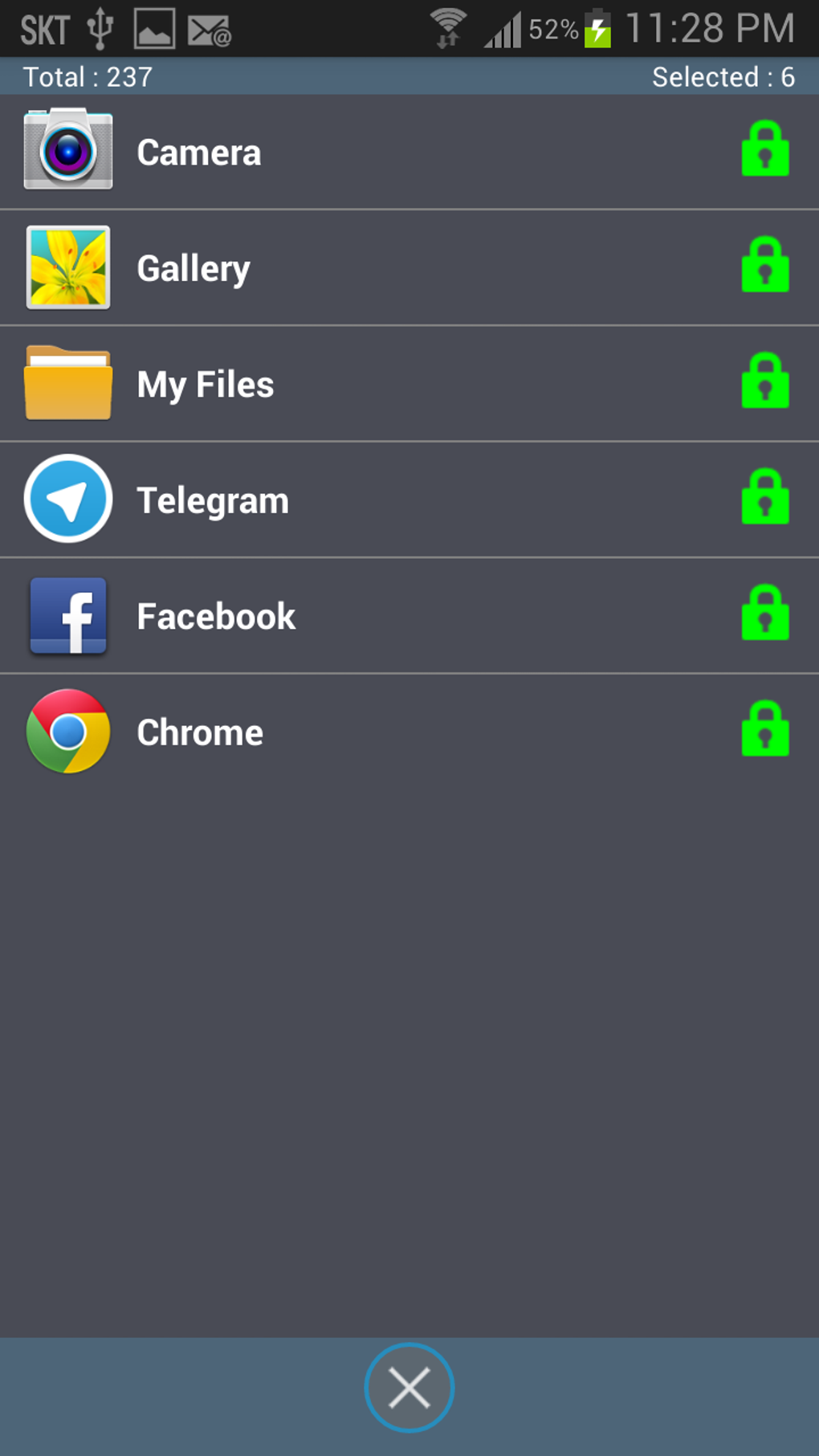Tap the Gallery flower thumbnail icon
Screen dimensions: 819x1456
tap(68, 267)
